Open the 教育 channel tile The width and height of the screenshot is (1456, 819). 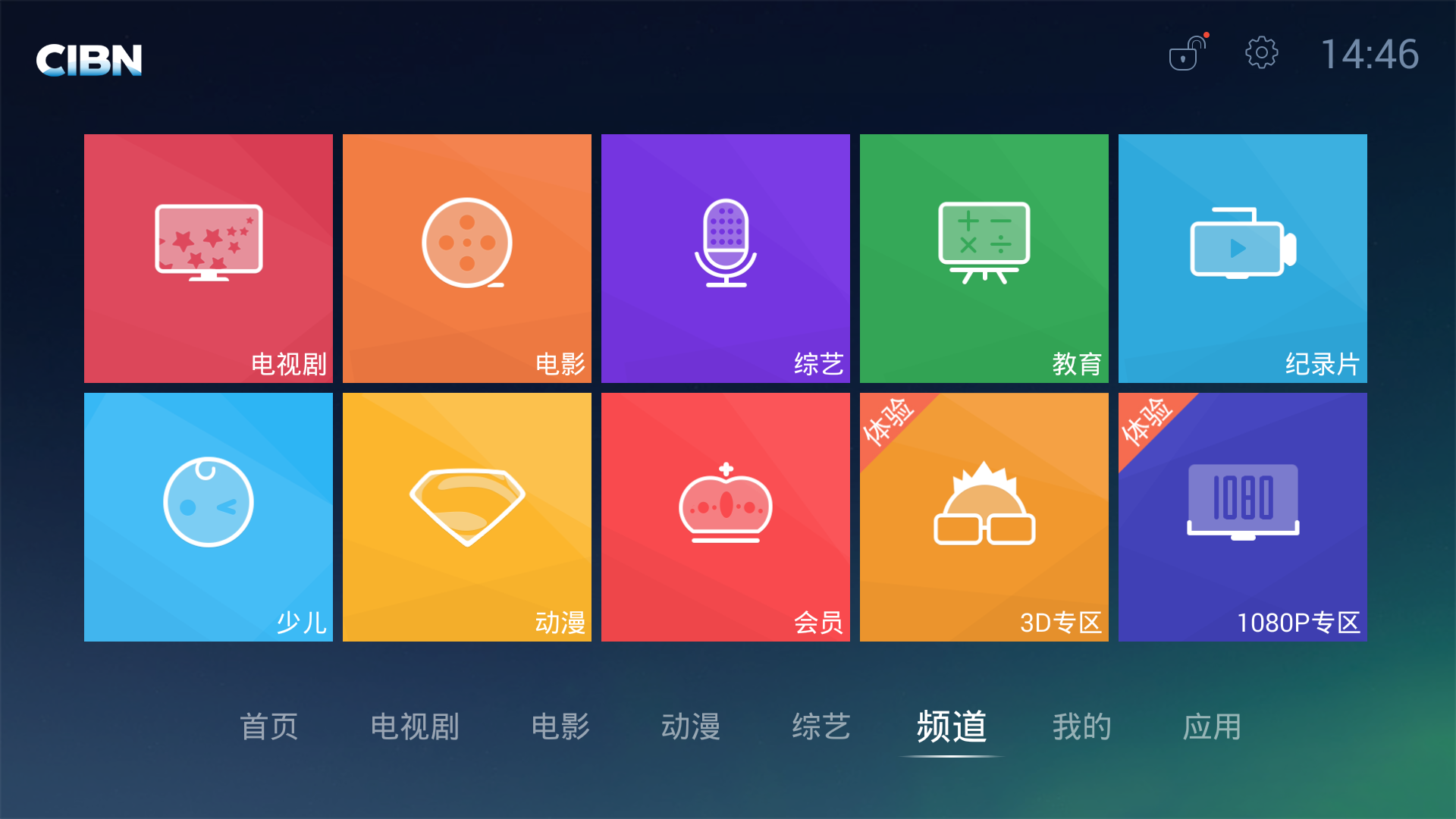pyautogui.click(x=984, y=258)
